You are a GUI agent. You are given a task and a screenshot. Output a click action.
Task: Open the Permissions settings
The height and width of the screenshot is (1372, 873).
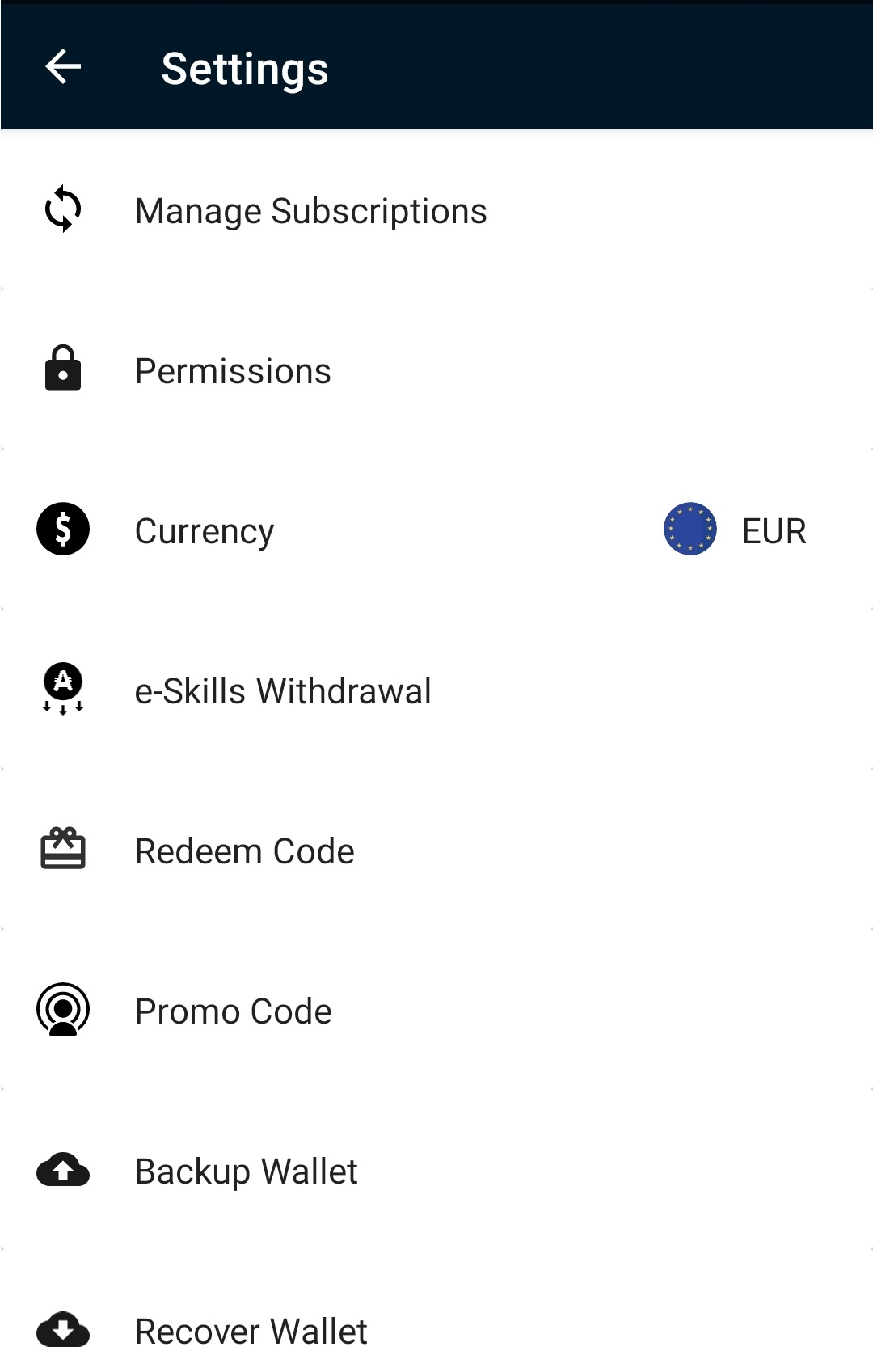click(233, 371)
